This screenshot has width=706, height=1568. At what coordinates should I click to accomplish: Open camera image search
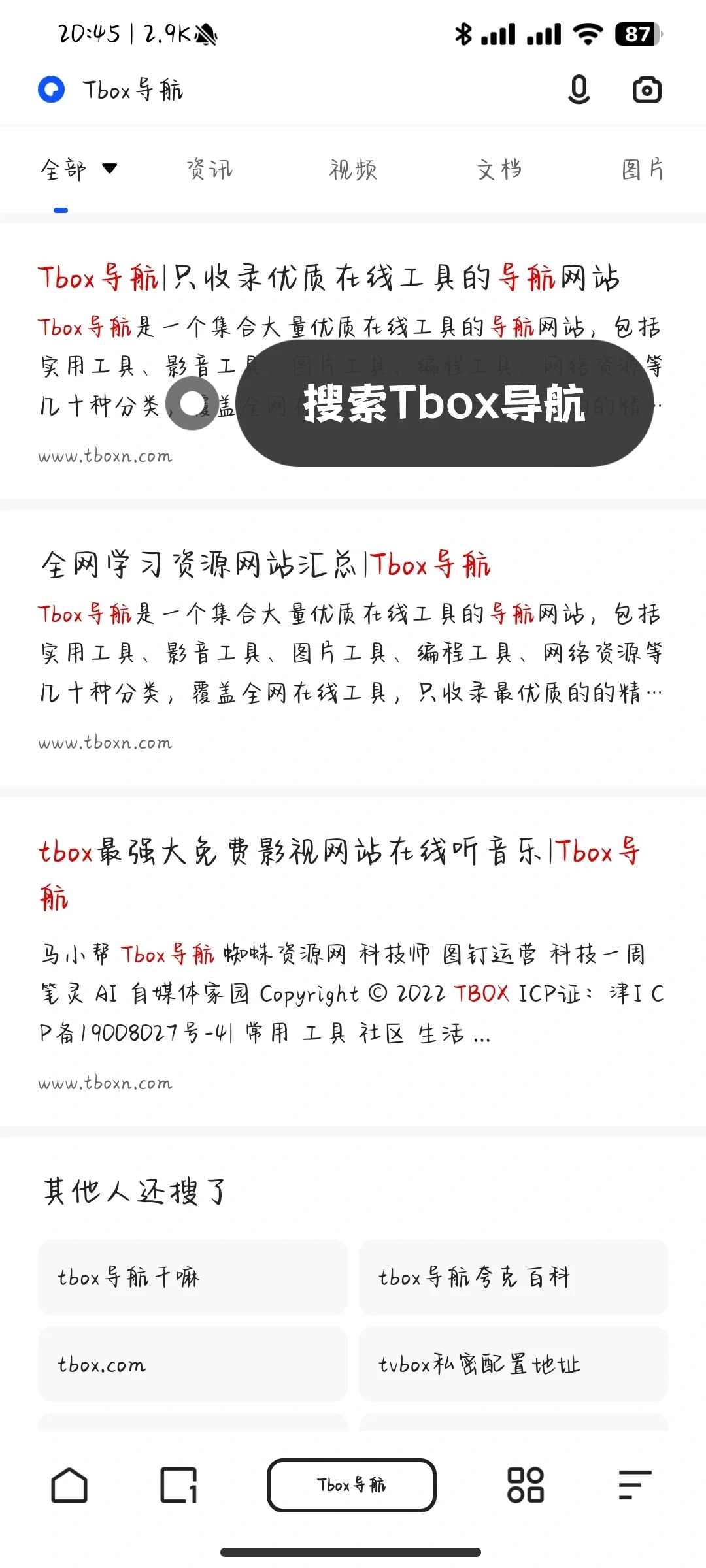pyautogui.click(x=647, y=90)
